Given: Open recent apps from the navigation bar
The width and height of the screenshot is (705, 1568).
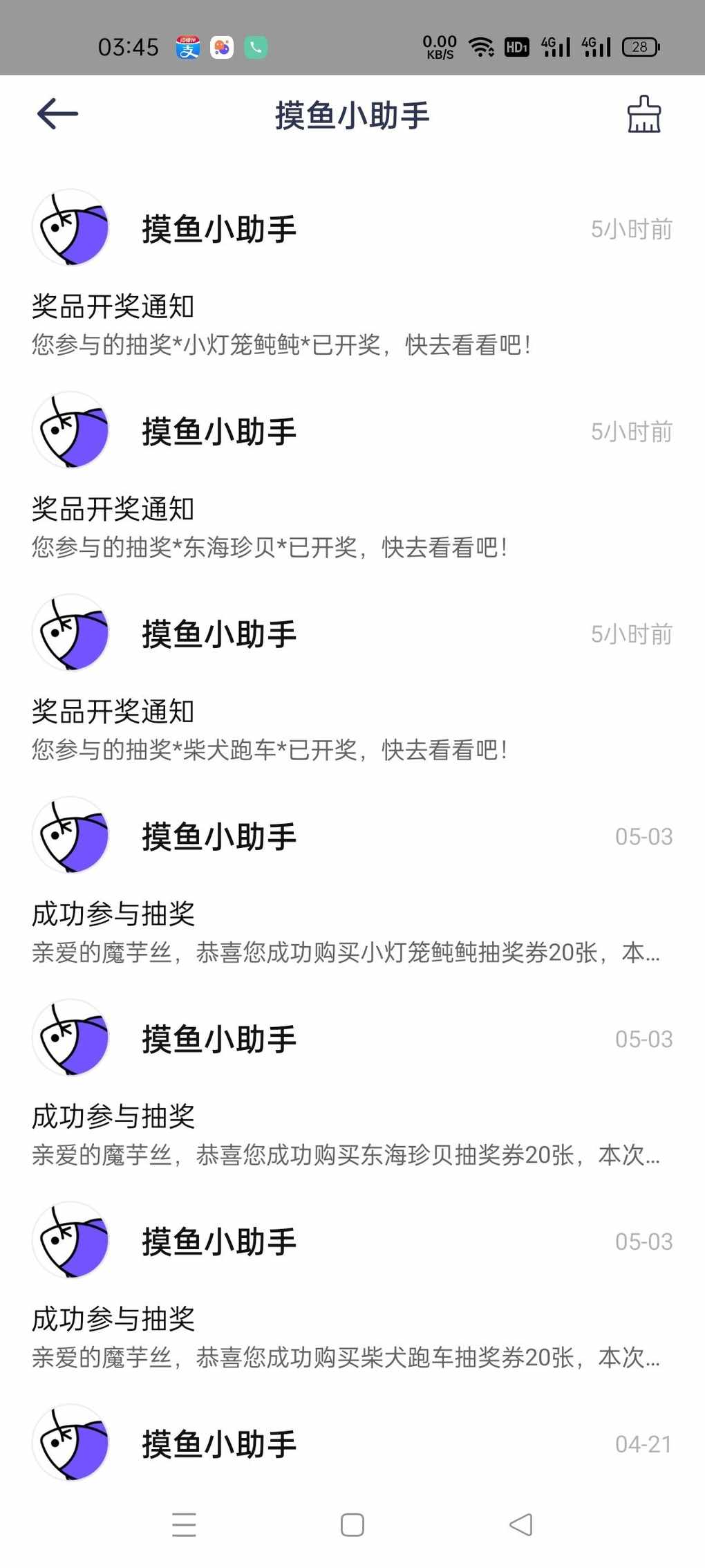Looking at the screenshot, I should pos(184,1524).
